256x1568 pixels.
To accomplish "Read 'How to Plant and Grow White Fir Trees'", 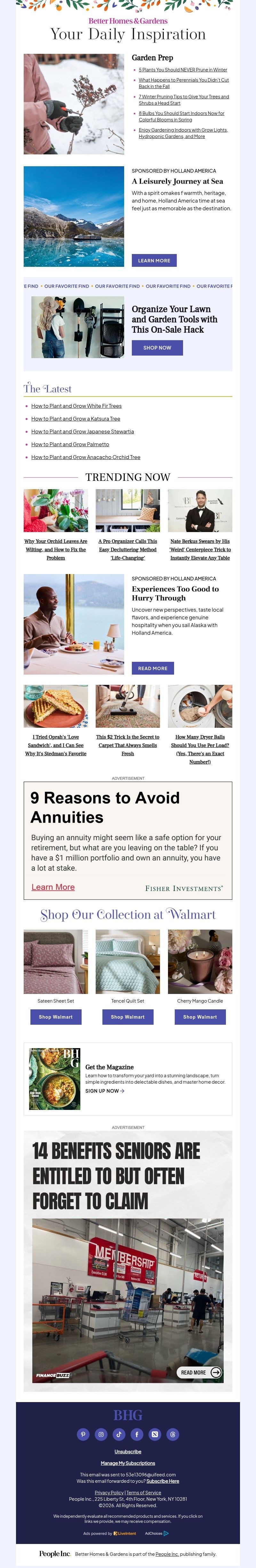I will [x=76, y=406].
